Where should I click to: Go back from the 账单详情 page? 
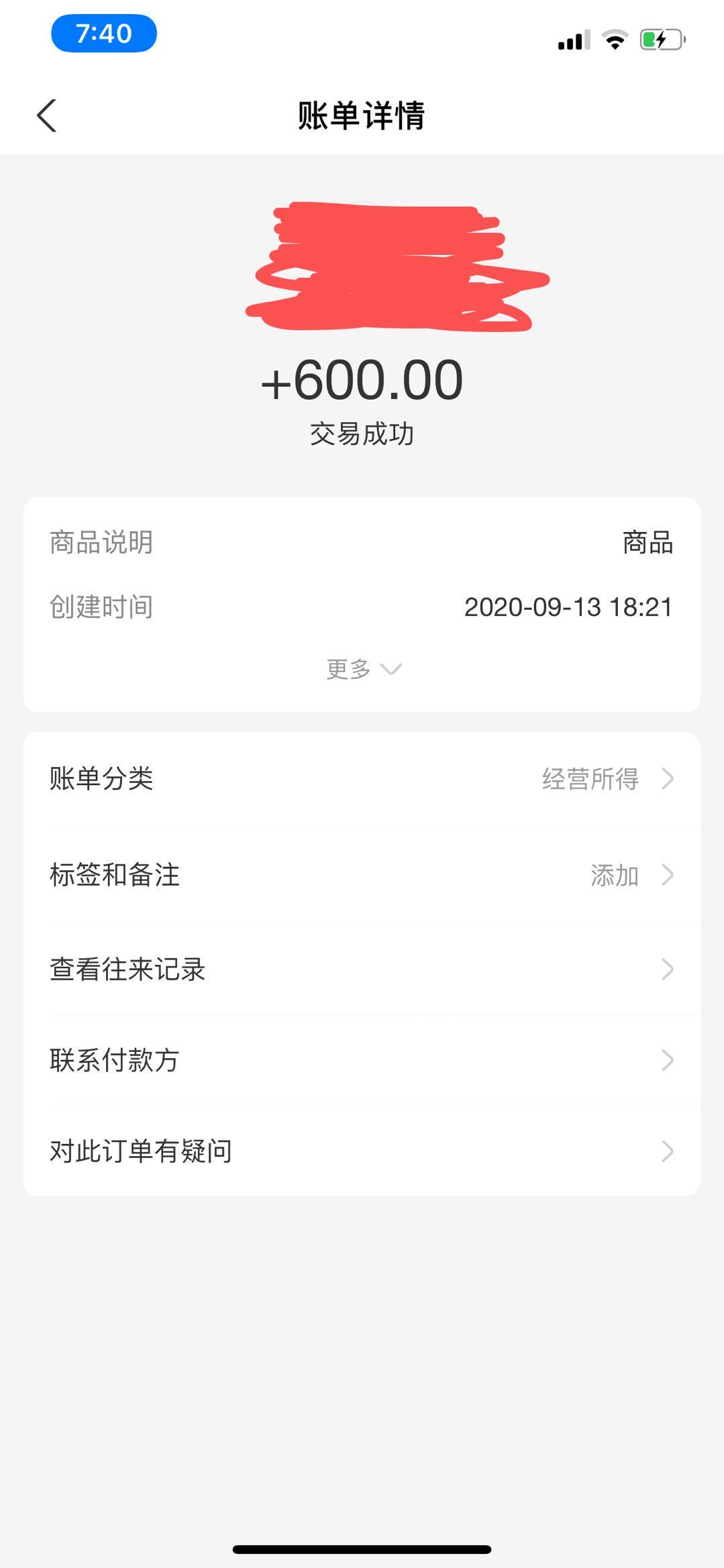(46, 115)
